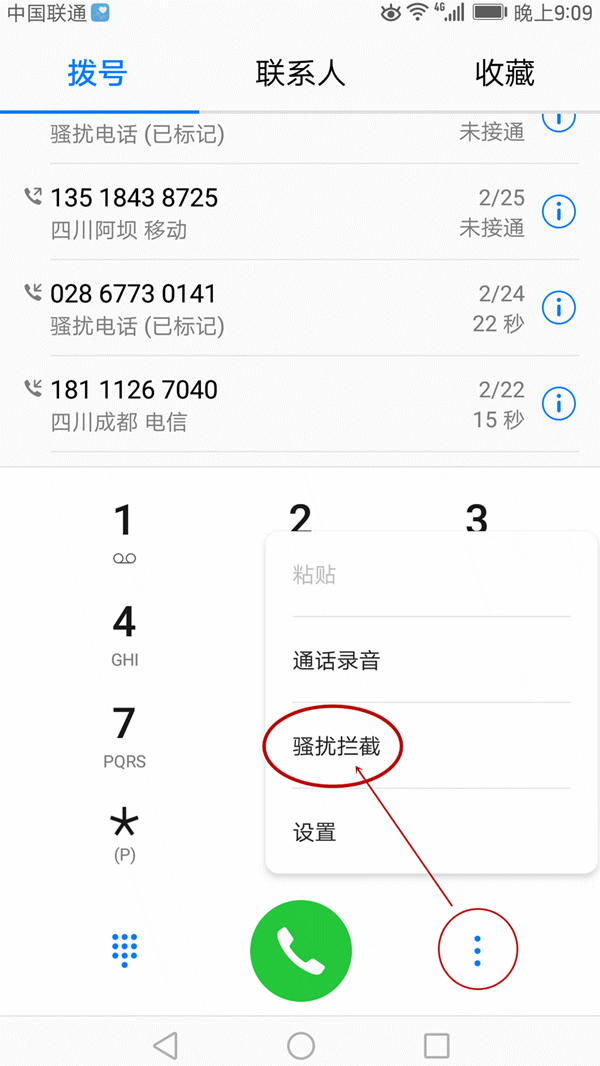
Task: Enter digit 7 on the dialpad
Action: pyautogui.click(x=124, y=732)
